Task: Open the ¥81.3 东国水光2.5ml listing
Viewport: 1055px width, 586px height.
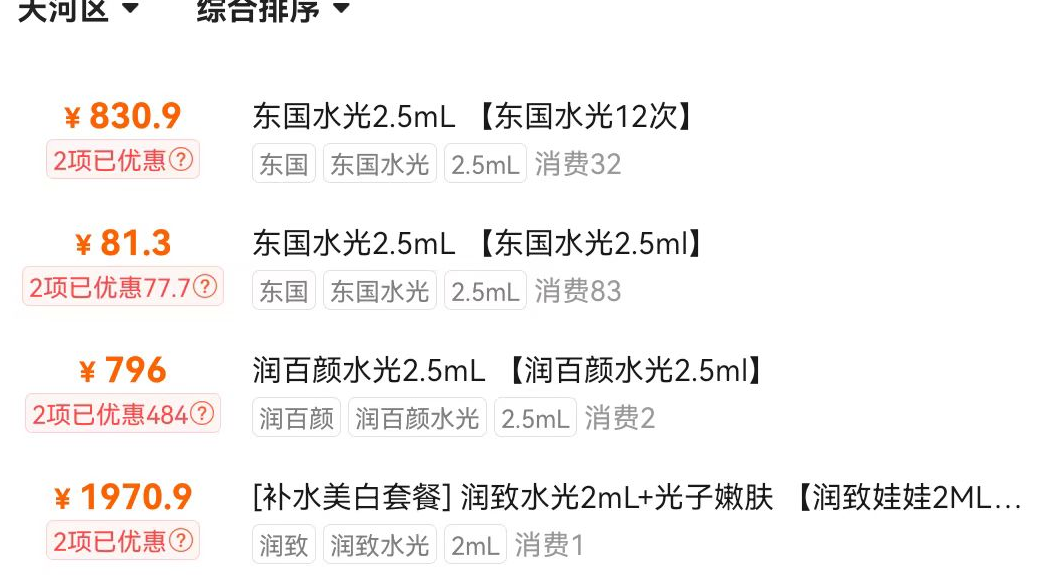Action: (x=478, y=243)
